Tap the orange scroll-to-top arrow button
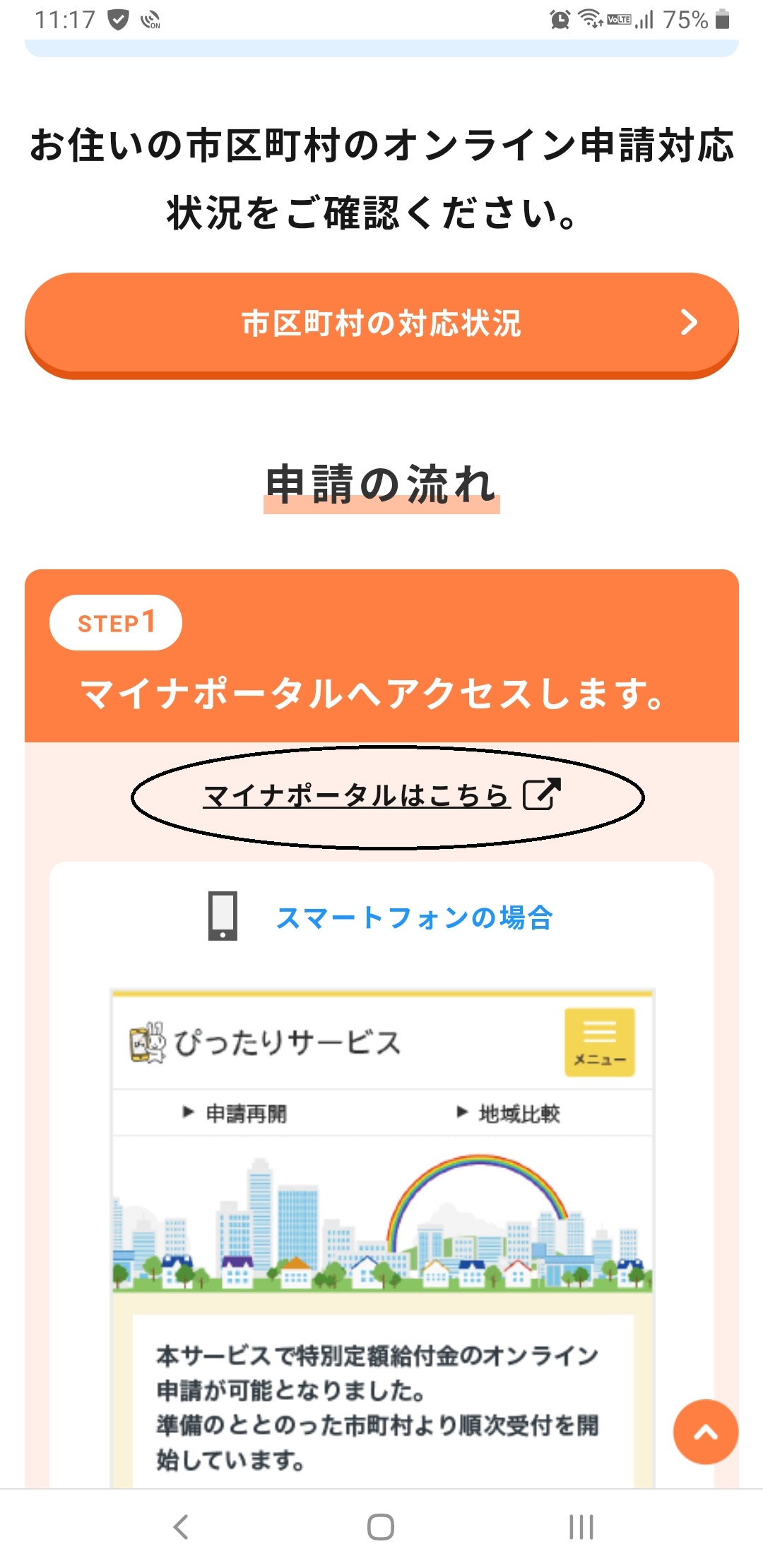The image size is (763, 1568). 705,1432
